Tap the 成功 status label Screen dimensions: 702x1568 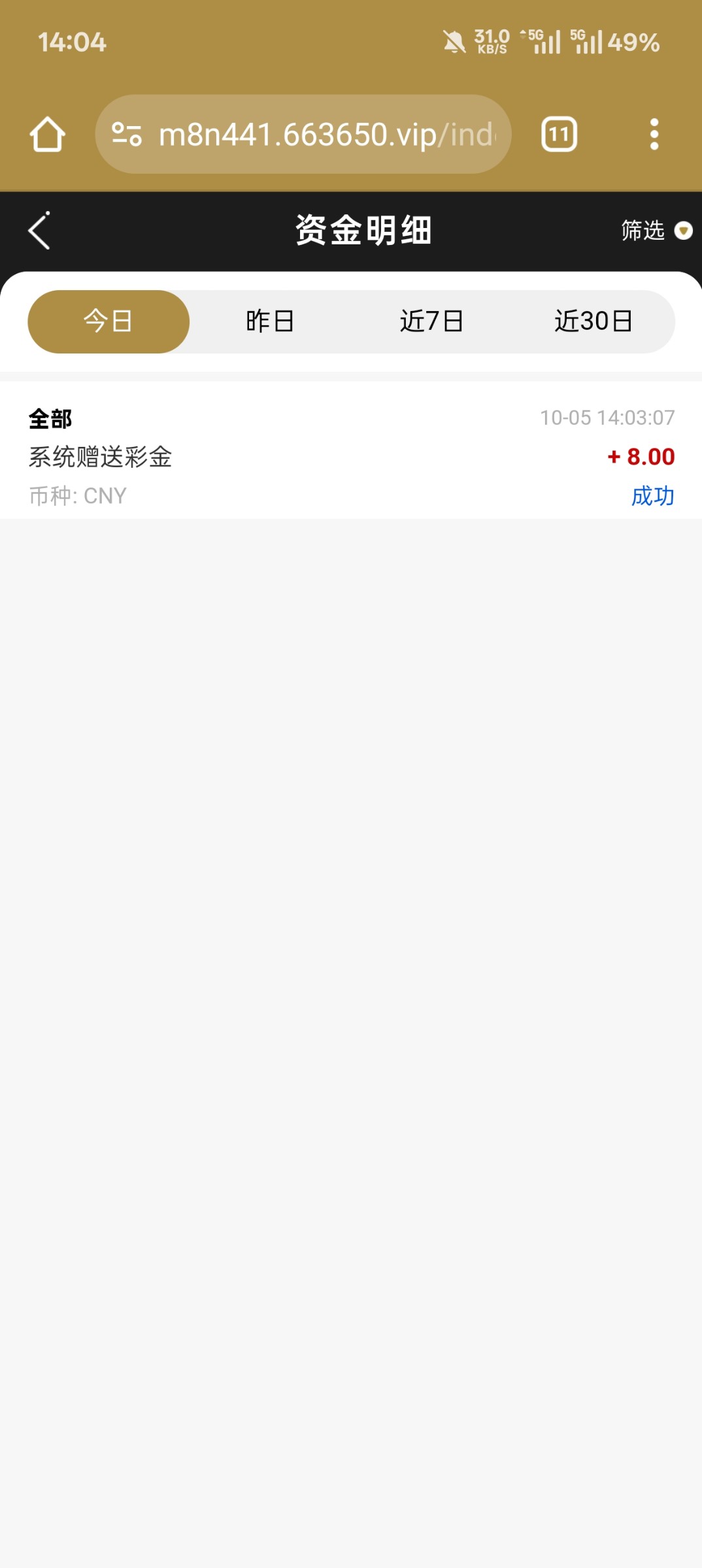(652, 495)
